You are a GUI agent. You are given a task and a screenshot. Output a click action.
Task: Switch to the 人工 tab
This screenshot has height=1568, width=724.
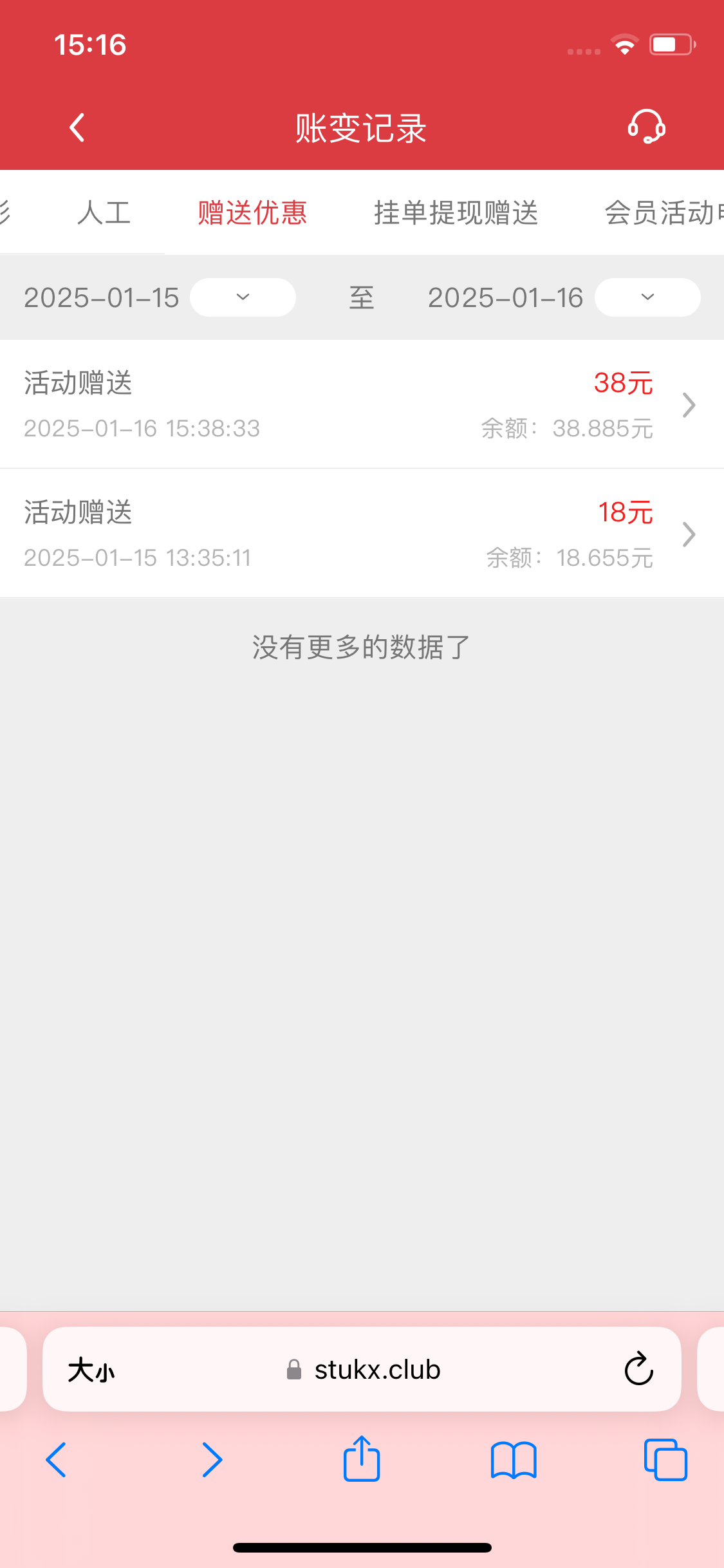[104, 212]
